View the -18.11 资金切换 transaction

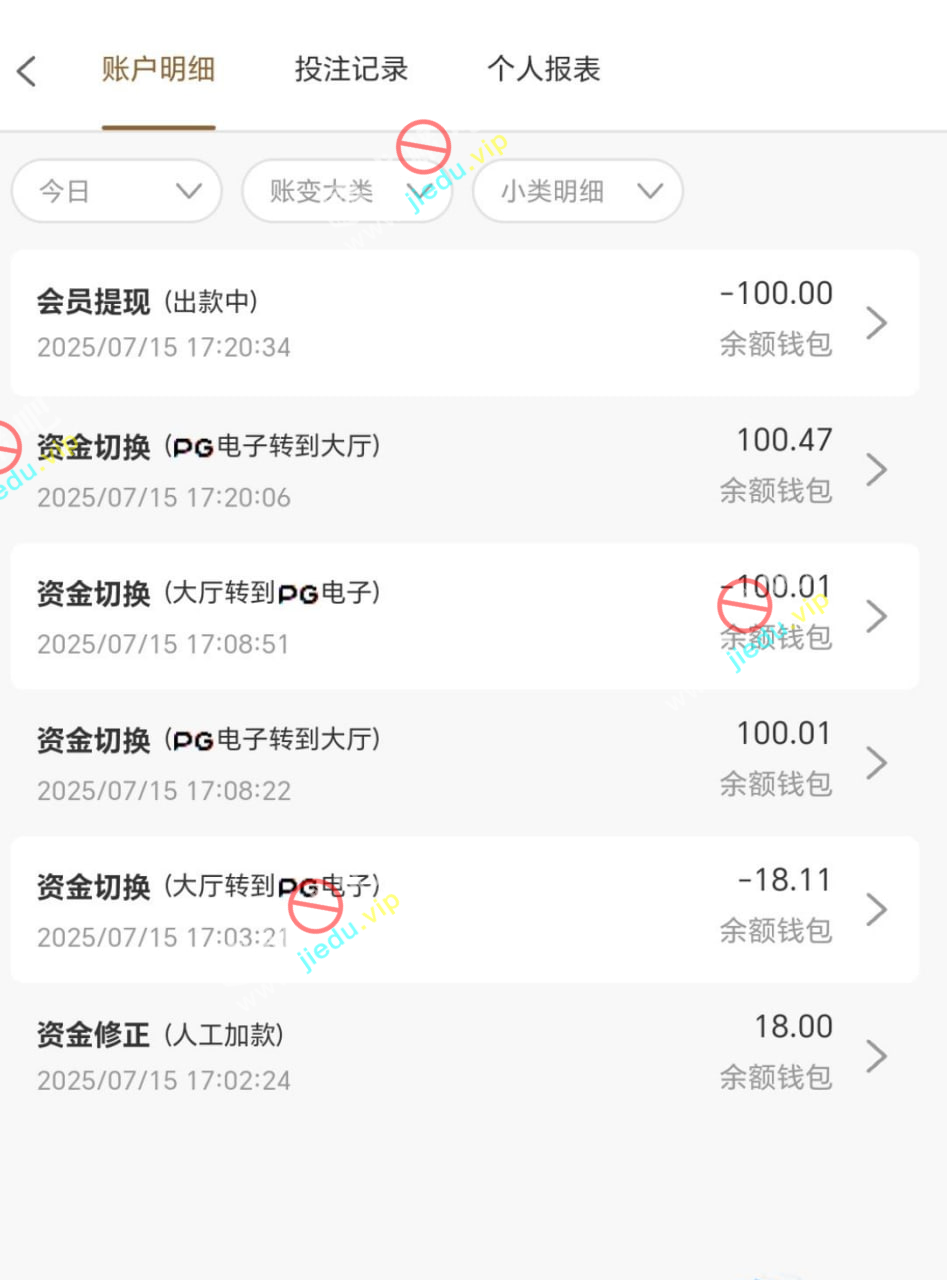point(464,909)
